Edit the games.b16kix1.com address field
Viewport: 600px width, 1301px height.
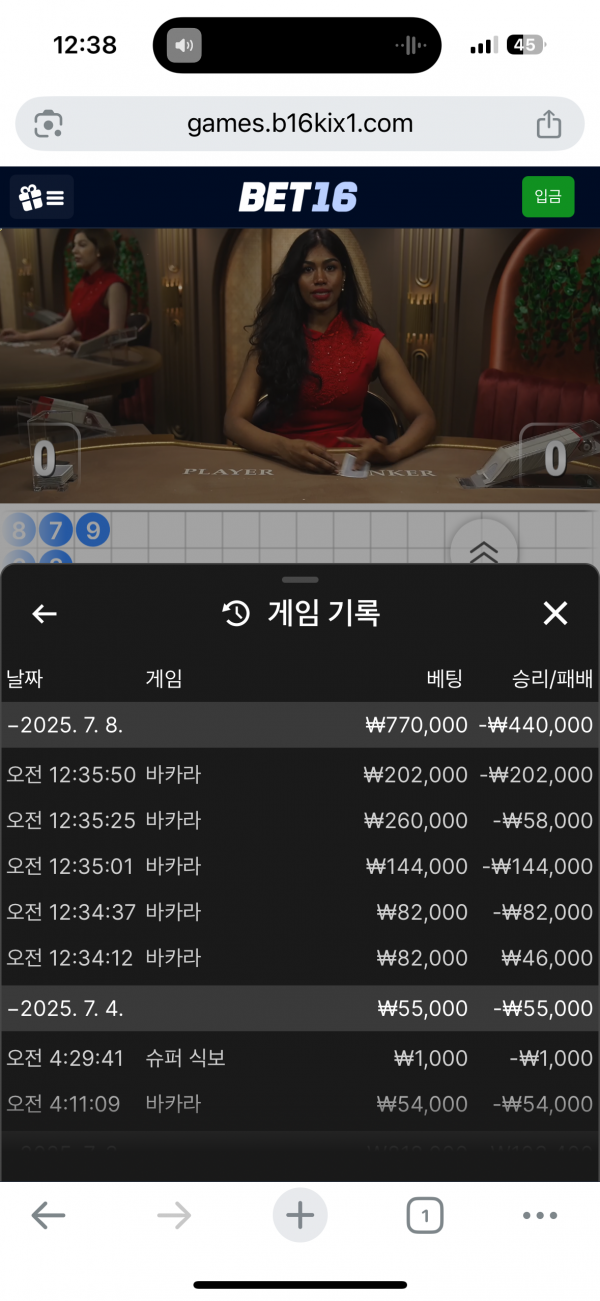(x=300, y=124)
